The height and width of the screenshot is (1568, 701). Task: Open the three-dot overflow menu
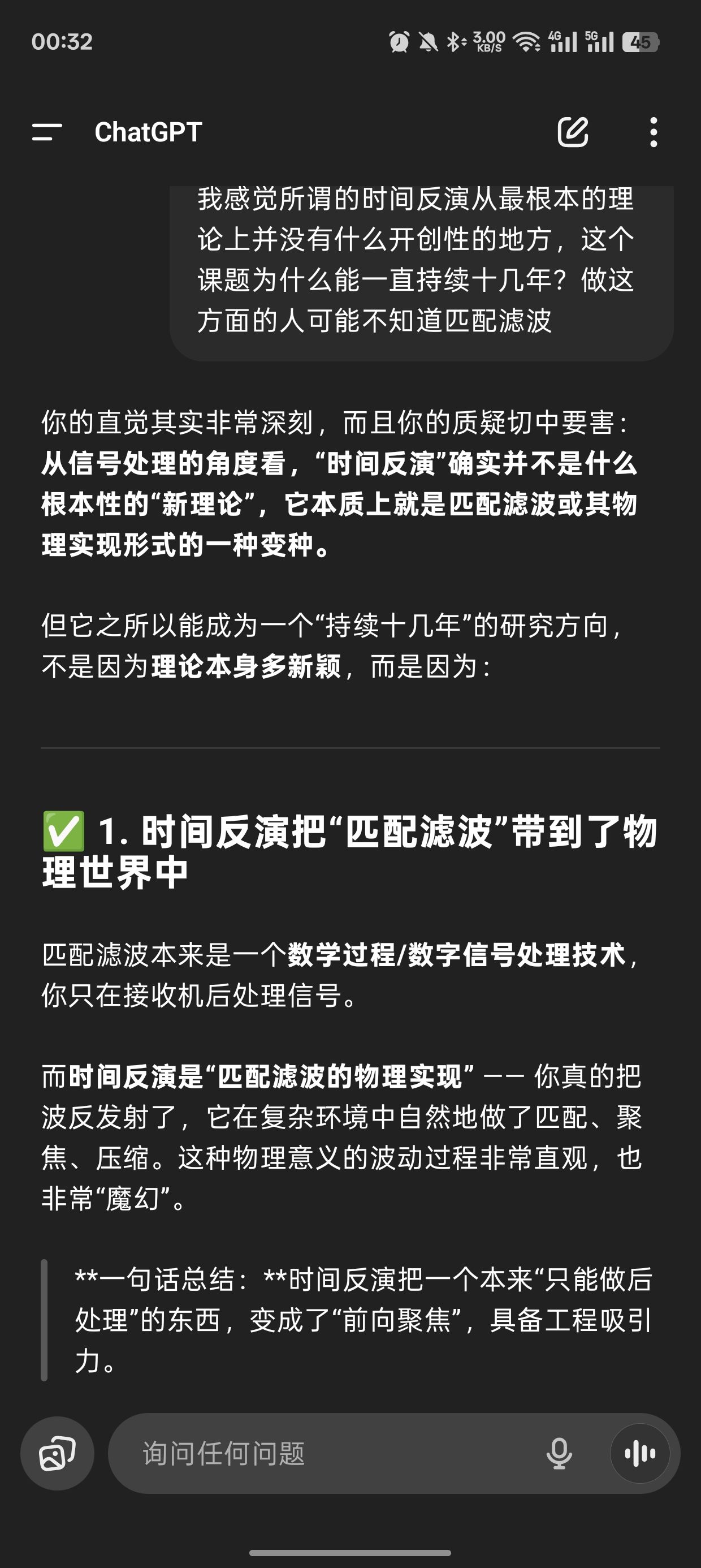(x=653, y=132)
